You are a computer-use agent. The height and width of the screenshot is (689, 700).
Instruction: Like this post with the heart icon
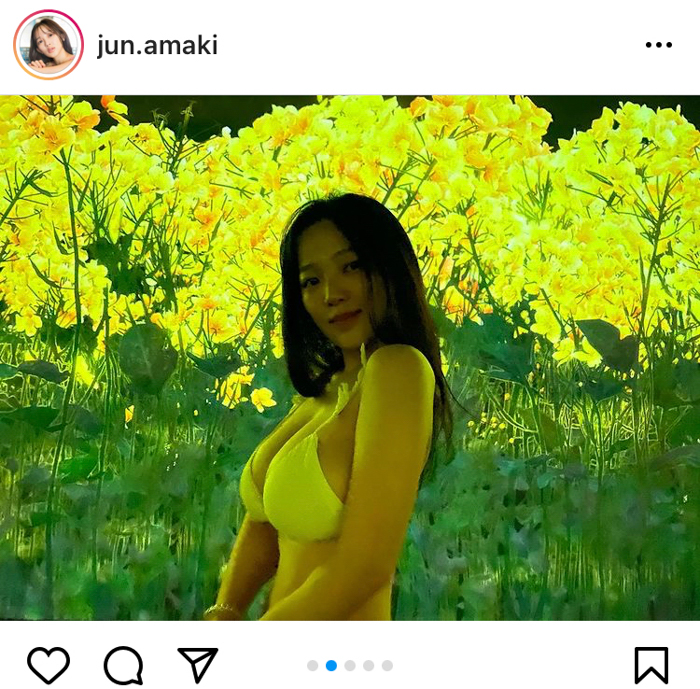click(x=48, y=665)
